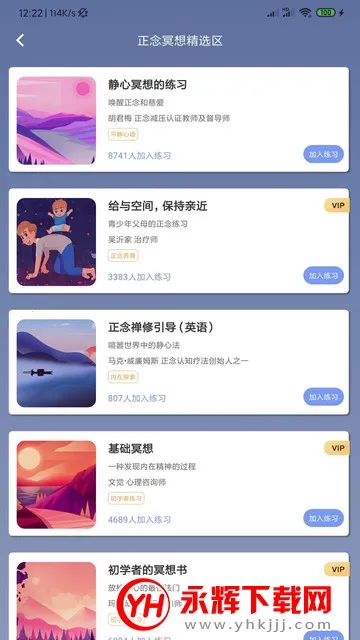Join practice for 给与空间，保持亲近
This screenshot has width=360, height=640.
pyautogui.click(x=323, y=276)
